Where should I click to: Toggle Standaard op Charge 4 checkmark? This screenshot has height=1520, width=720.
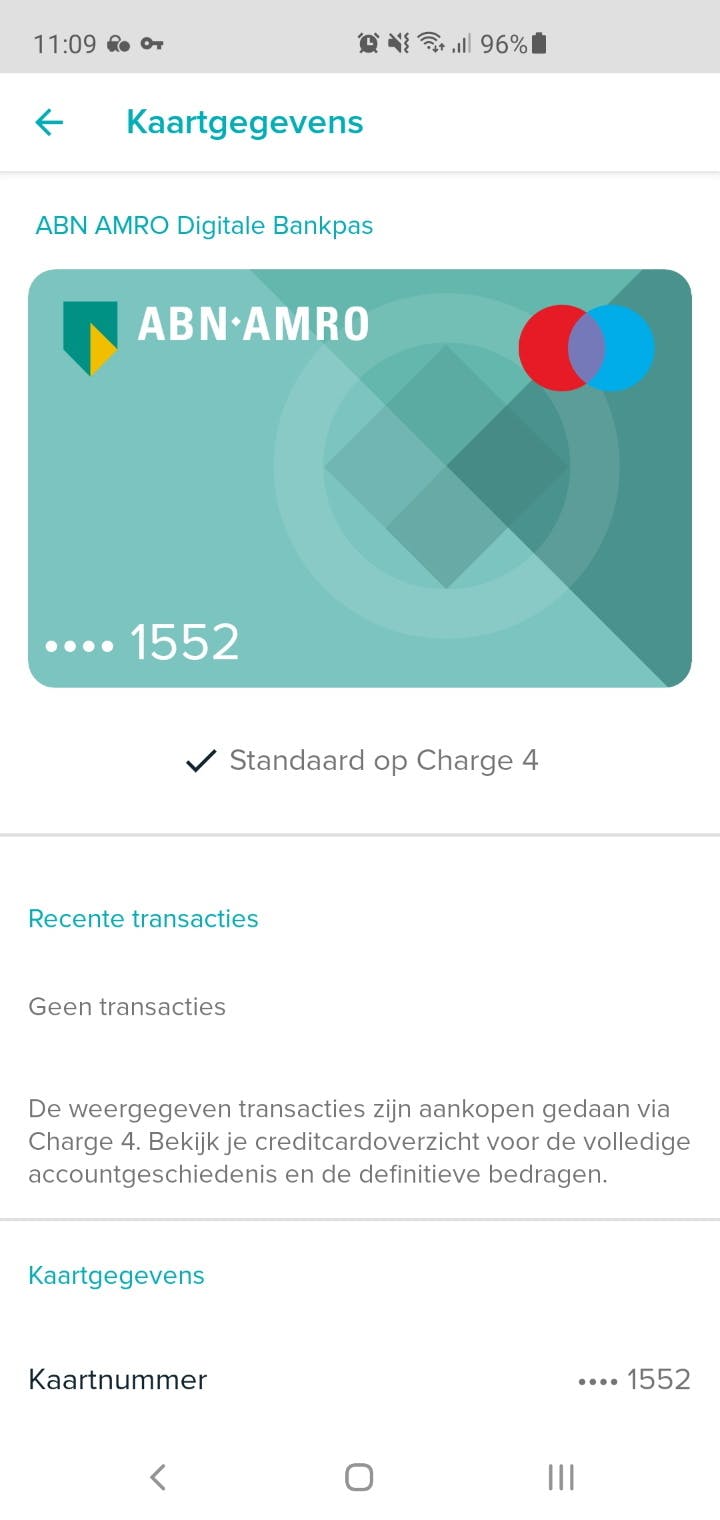200,760
